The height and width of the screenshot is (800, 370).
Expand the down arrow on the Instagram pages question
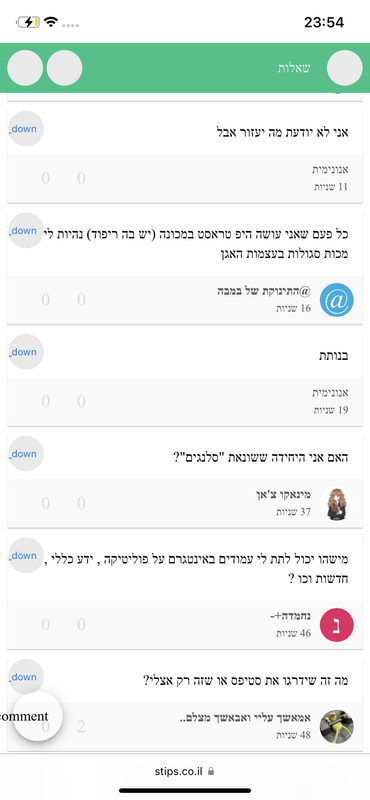(26, 555)
